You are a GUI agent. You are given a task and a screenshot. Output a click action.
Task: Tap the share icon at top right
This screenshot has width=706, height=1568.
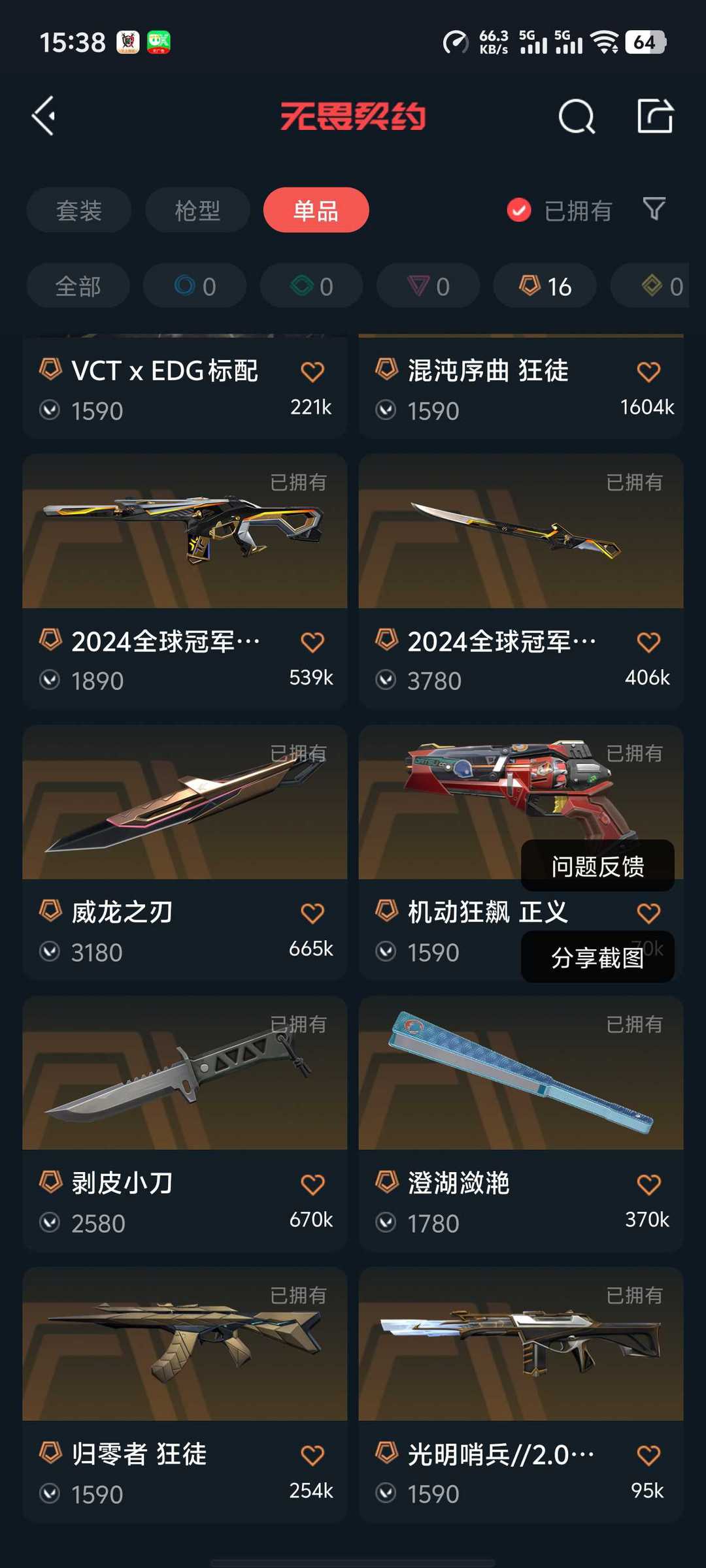point(656,116)
